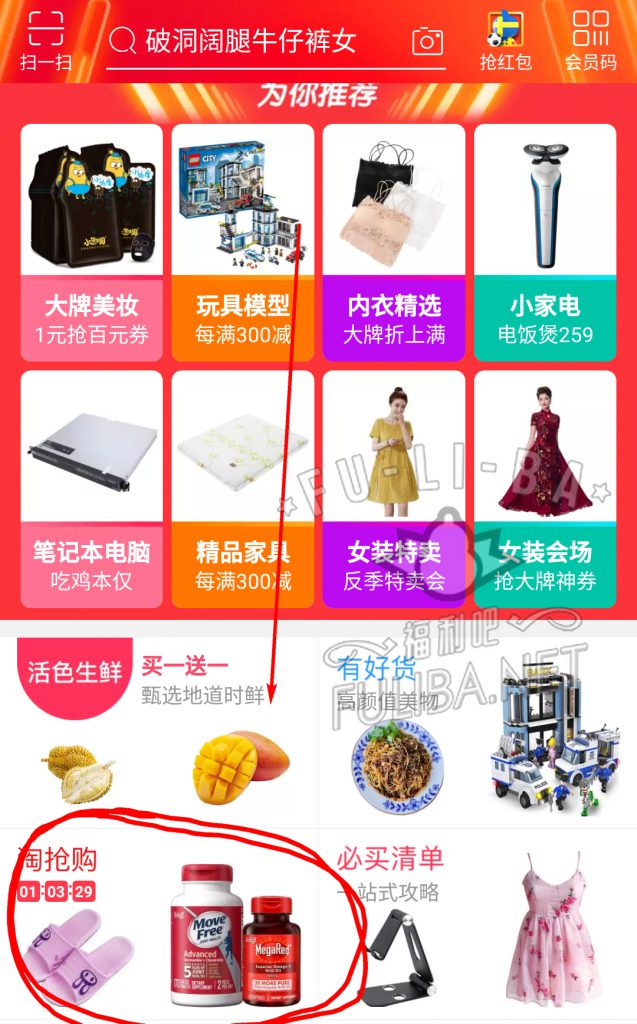Open the 笔记本电脑 card
The width and height of the screenshot is (637, 1024).
[91, 488]
